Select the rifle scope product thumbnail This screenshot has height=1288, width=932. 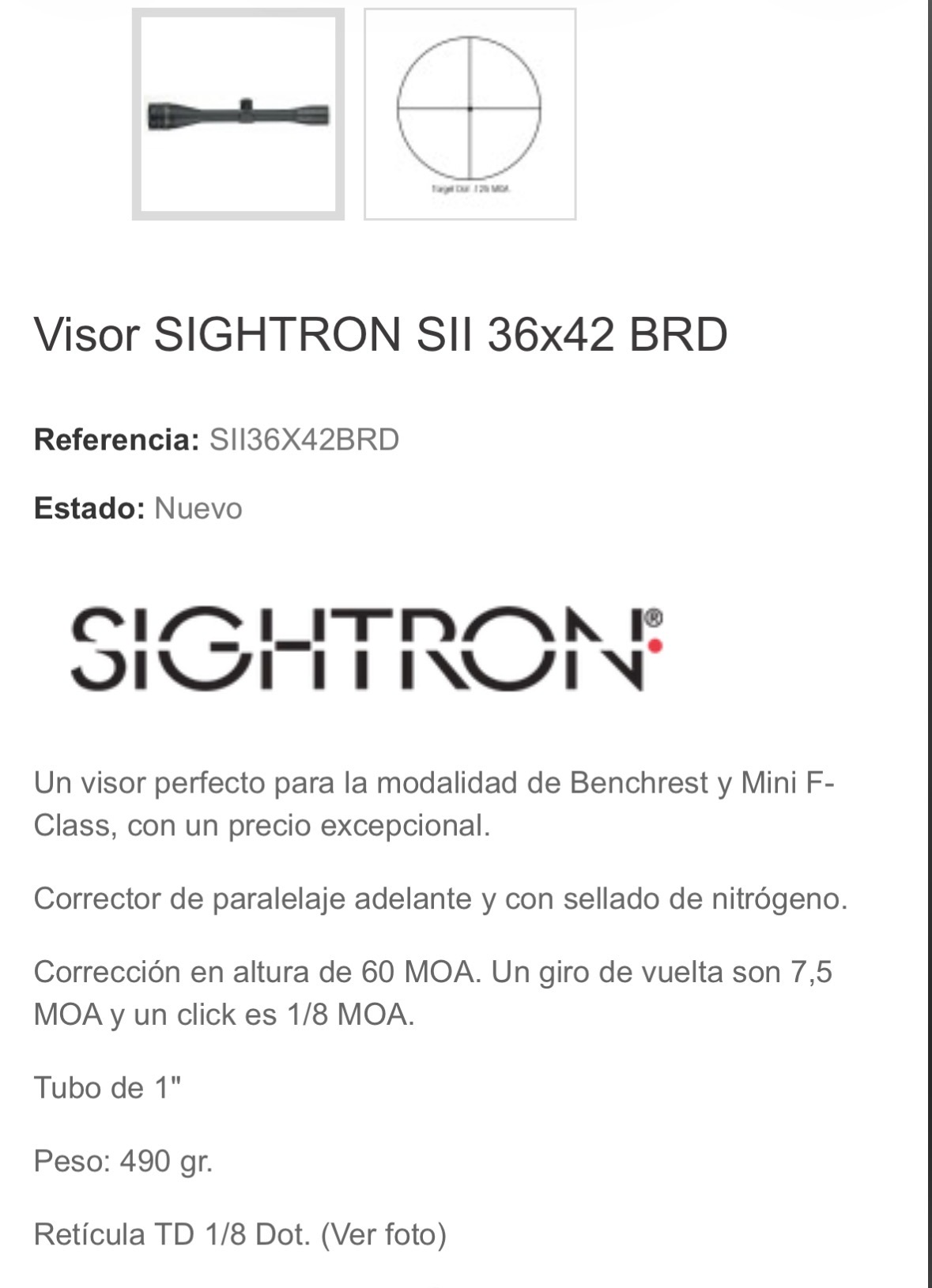click(238, 114)
